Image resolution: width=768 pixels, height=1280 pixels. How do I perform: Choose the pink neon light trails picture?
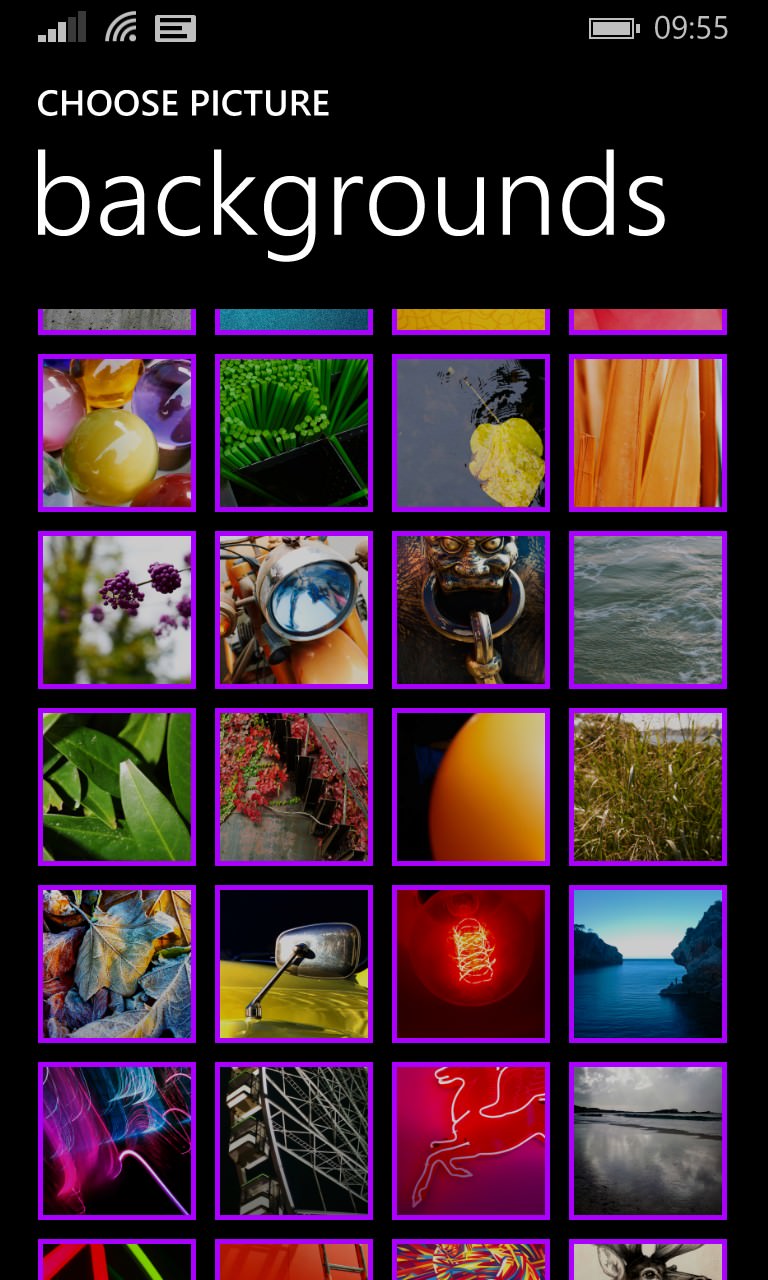117,1141
